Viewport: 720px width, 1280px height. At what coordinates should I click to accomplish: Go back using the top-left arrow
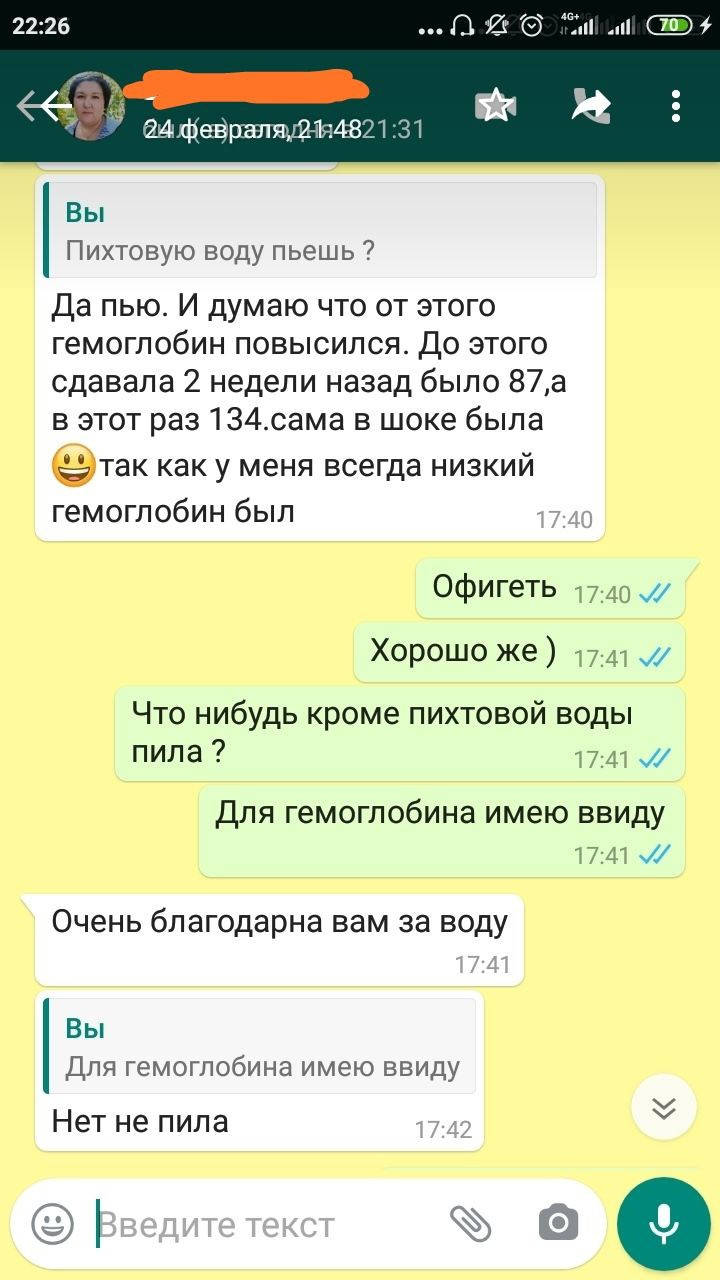tap(34, 105)
